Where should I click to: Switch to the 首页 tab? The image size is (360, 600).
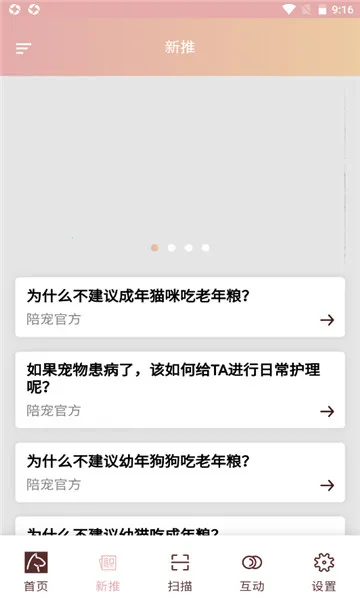(x=36, y=572)
